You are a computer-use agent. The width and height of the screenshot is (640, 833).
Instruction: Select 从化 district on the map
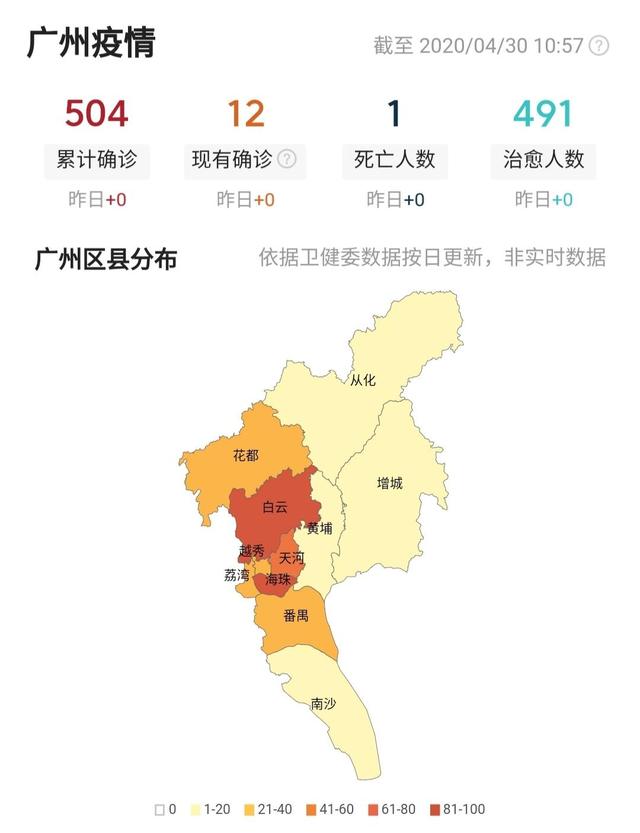tap(362, 380)
